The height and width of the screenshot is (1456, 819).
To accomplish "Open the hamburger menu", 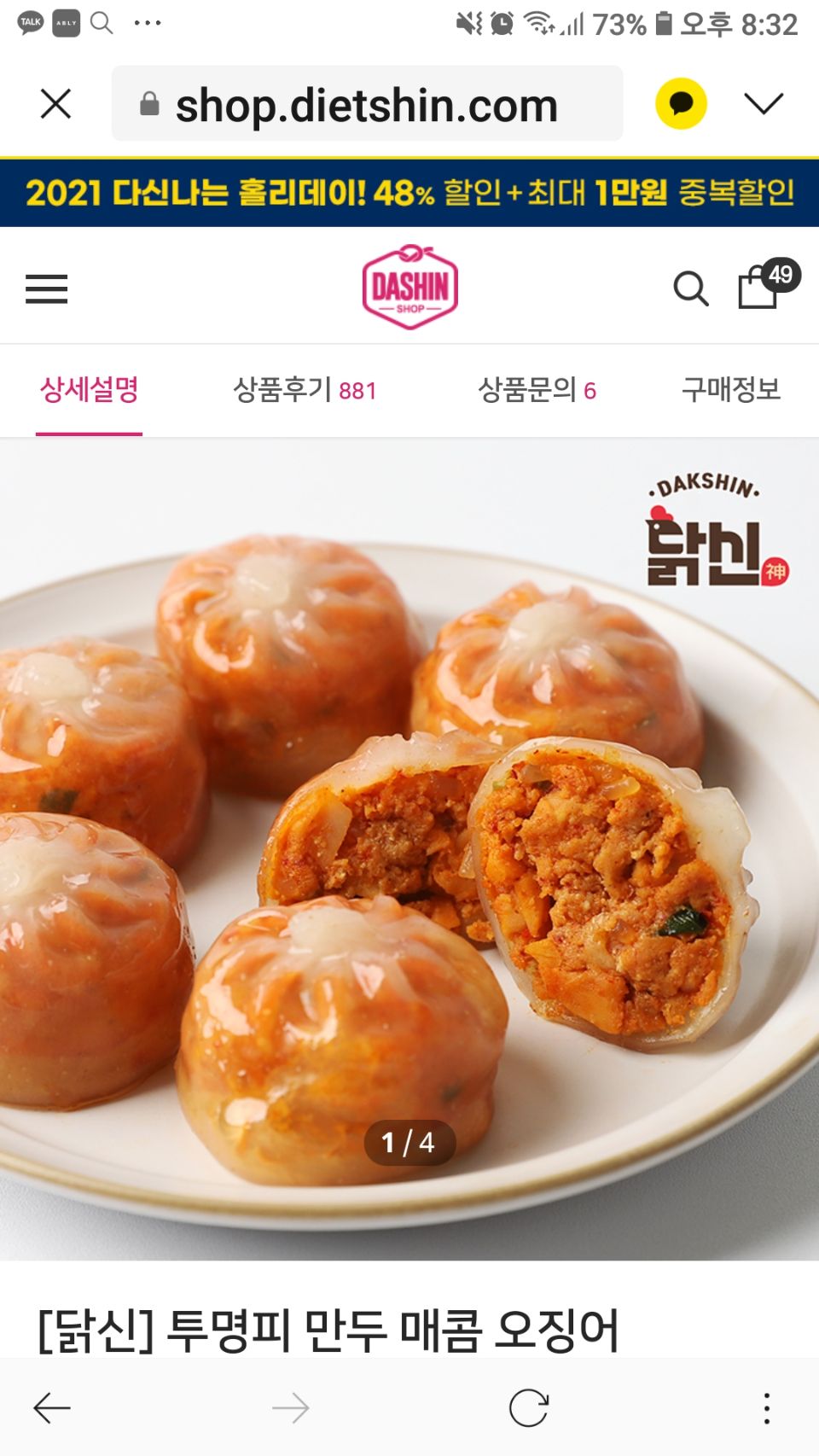I will point(46,289).
